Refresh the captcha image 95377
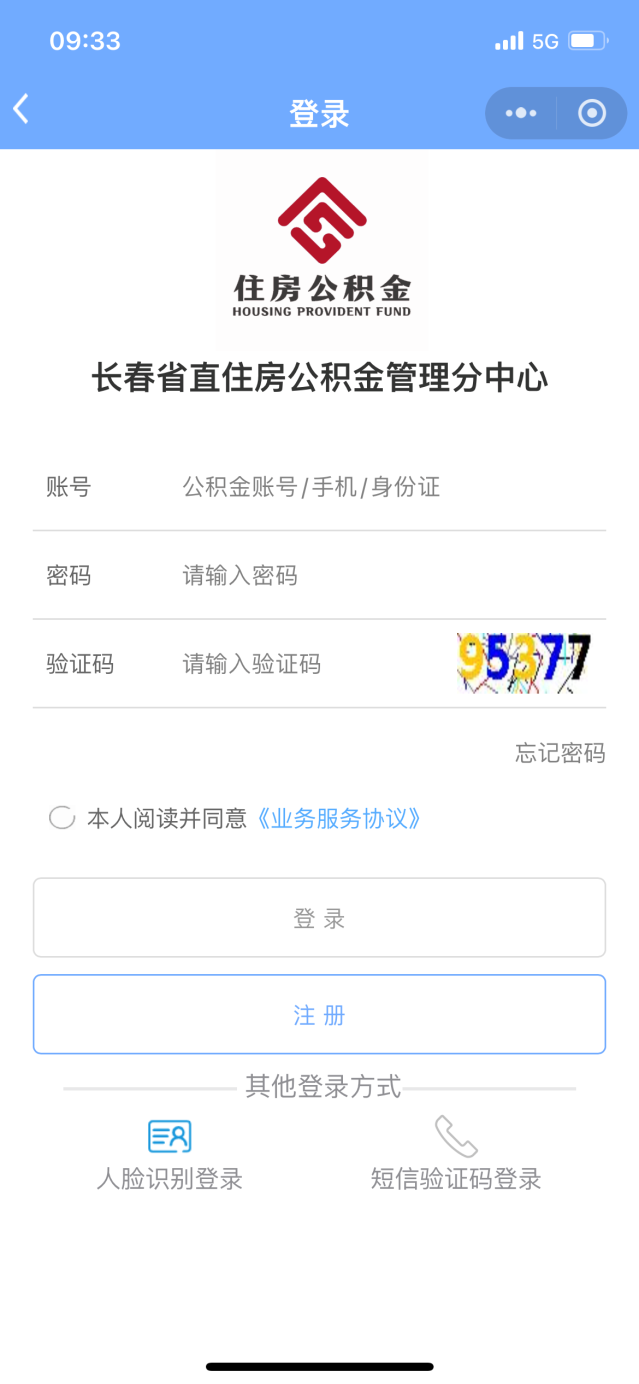The image size is (639, 1384). 524,663
